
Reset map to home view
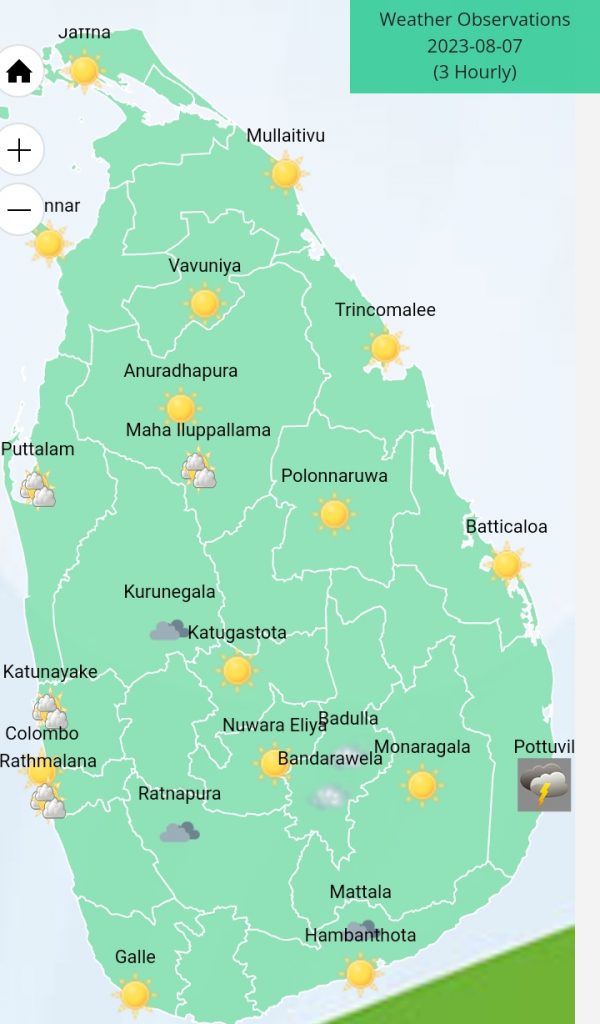(19, 72)
